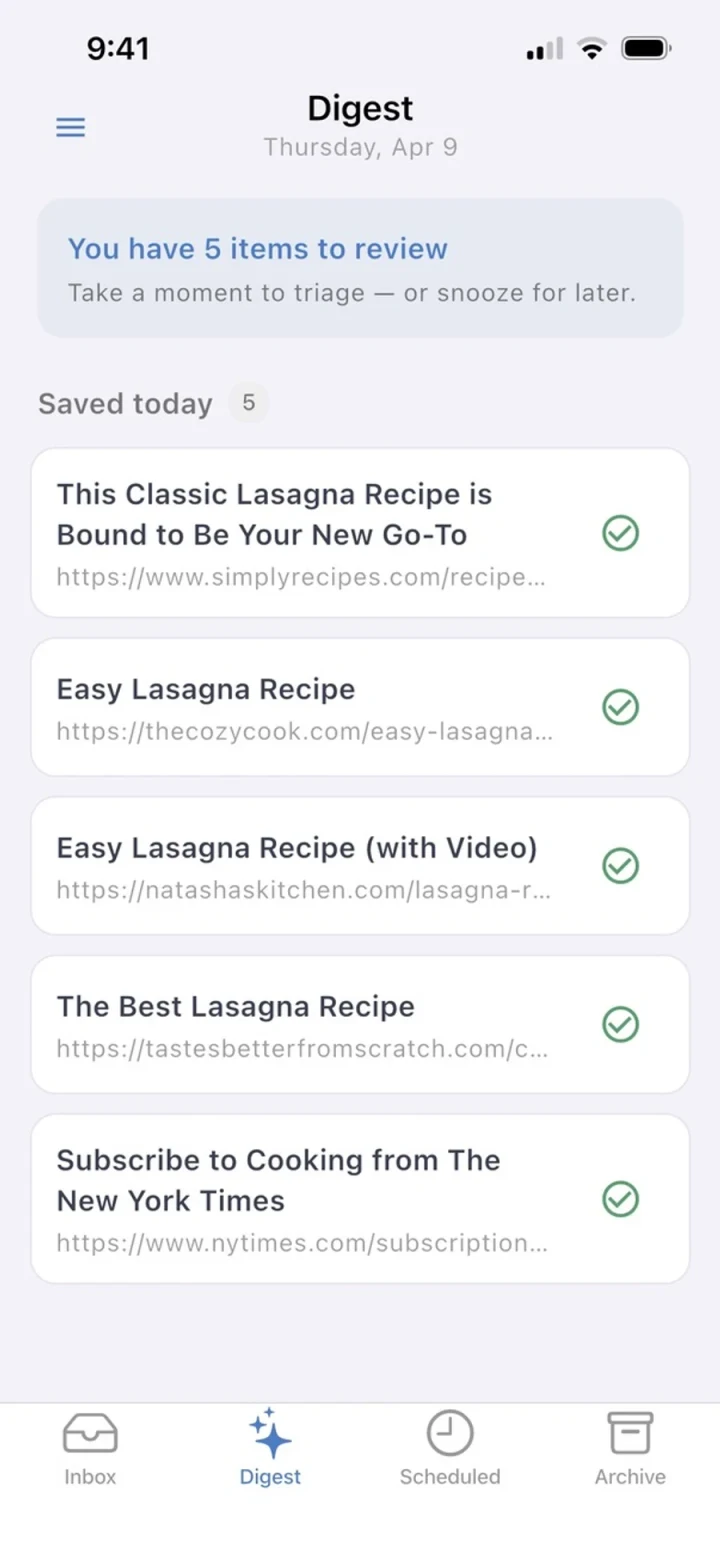Expand the 'Saved today' section
This screenshot has width=720, height=1557.
(x=124, y=404)
